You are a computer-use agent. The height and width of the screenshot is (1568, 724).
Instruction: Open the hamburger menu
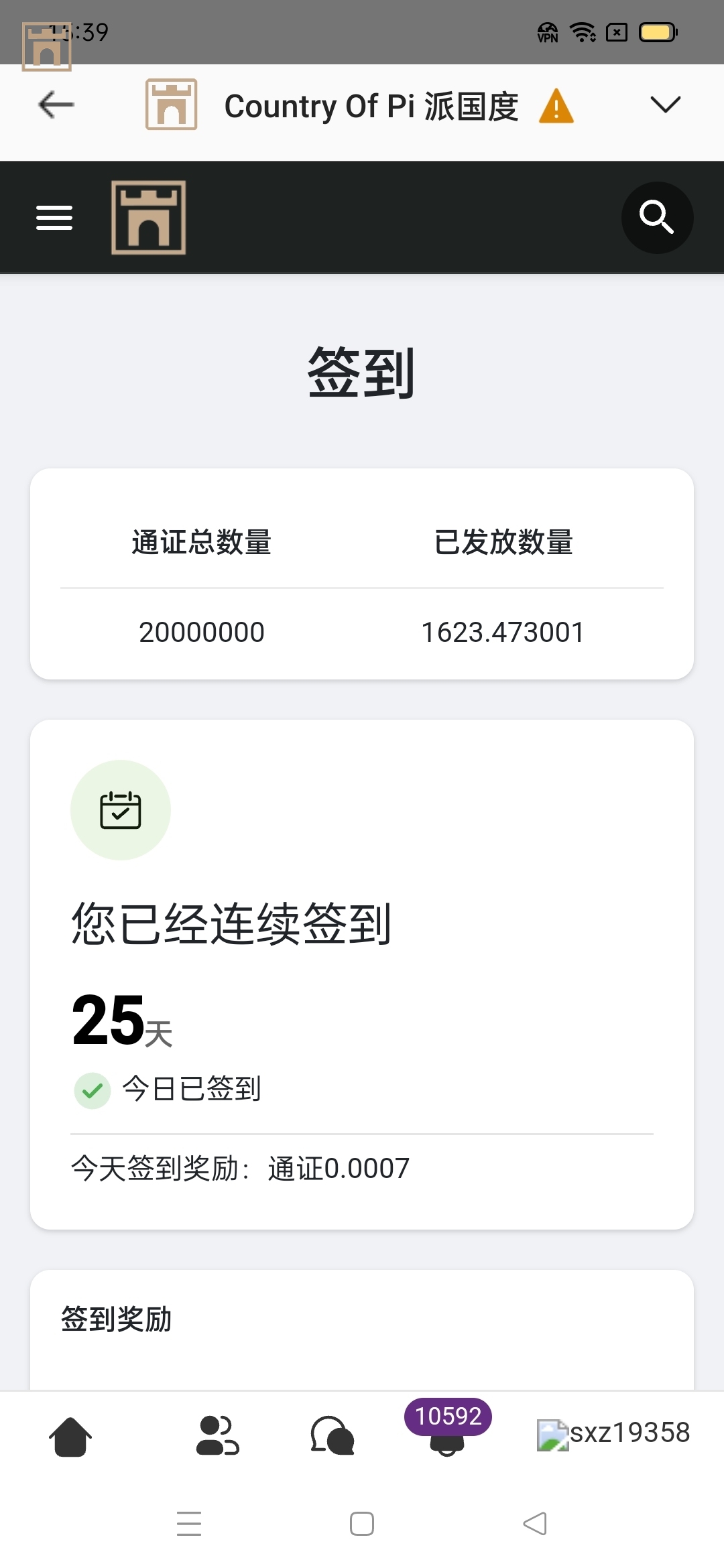tap(54, 218)
